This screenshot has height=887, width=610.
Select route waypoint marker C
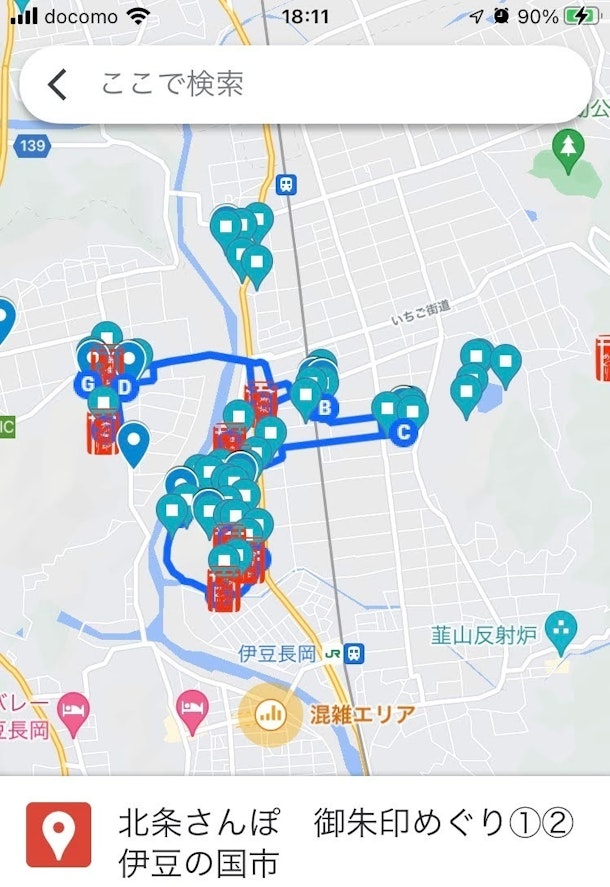pyautogui.click(x=403, y=433)
